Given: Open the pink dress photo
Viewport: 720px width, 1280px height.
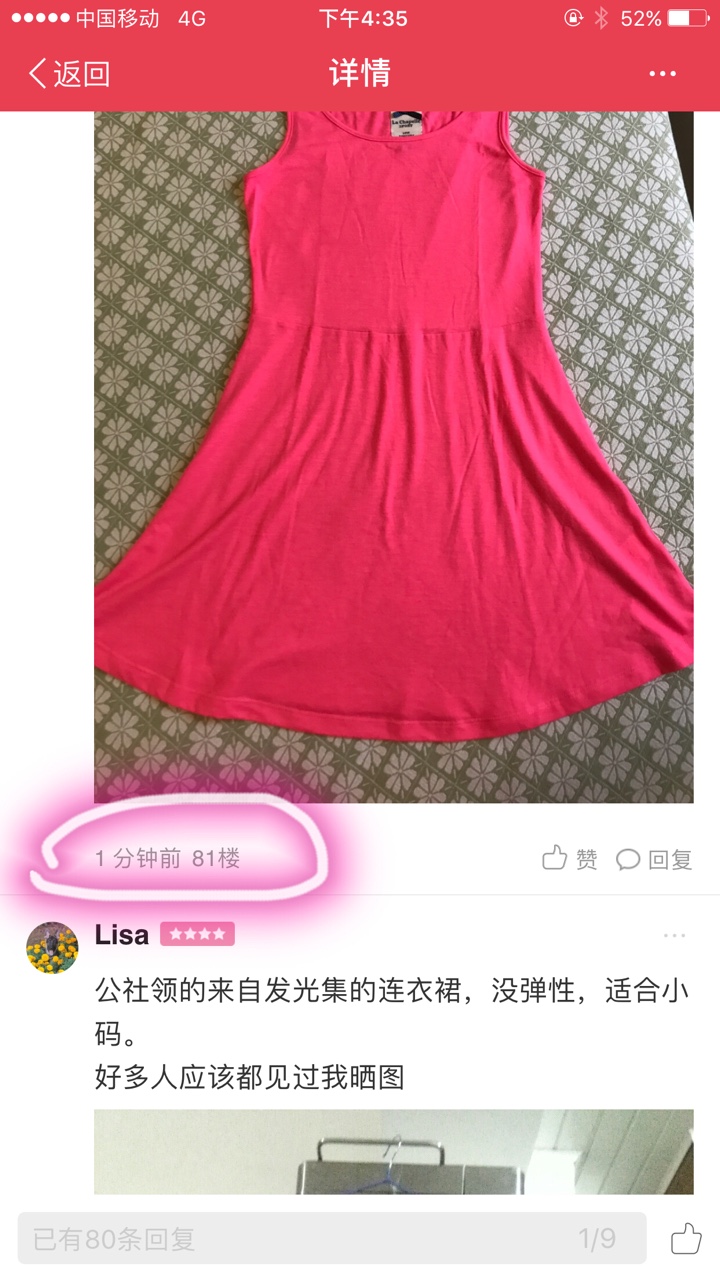Looking at the screenshot, I should pyautogui.click(x=394, y=457).
